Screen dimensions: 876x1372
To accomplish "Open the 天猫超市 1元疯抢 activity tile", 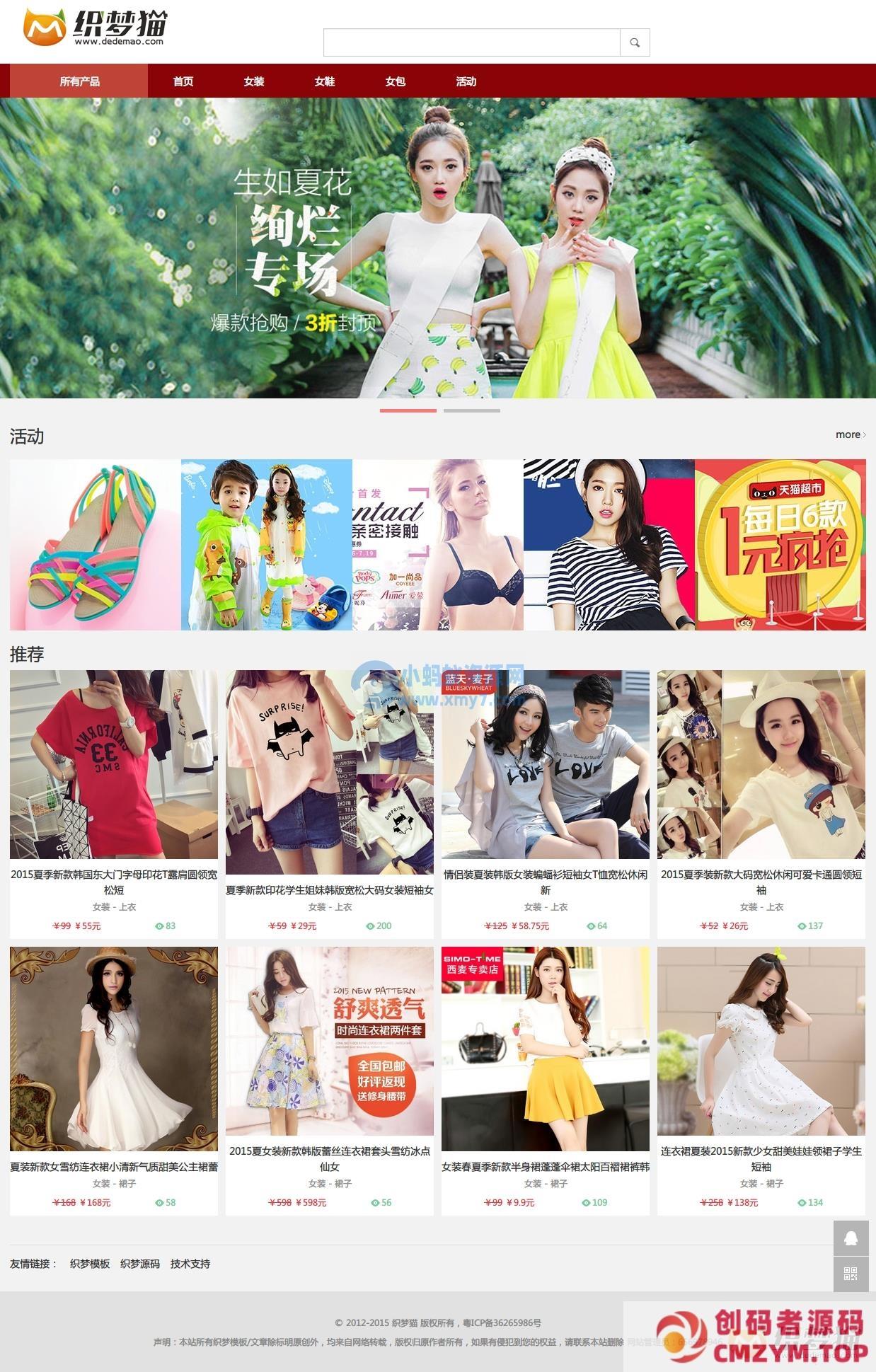I will 780,545.
